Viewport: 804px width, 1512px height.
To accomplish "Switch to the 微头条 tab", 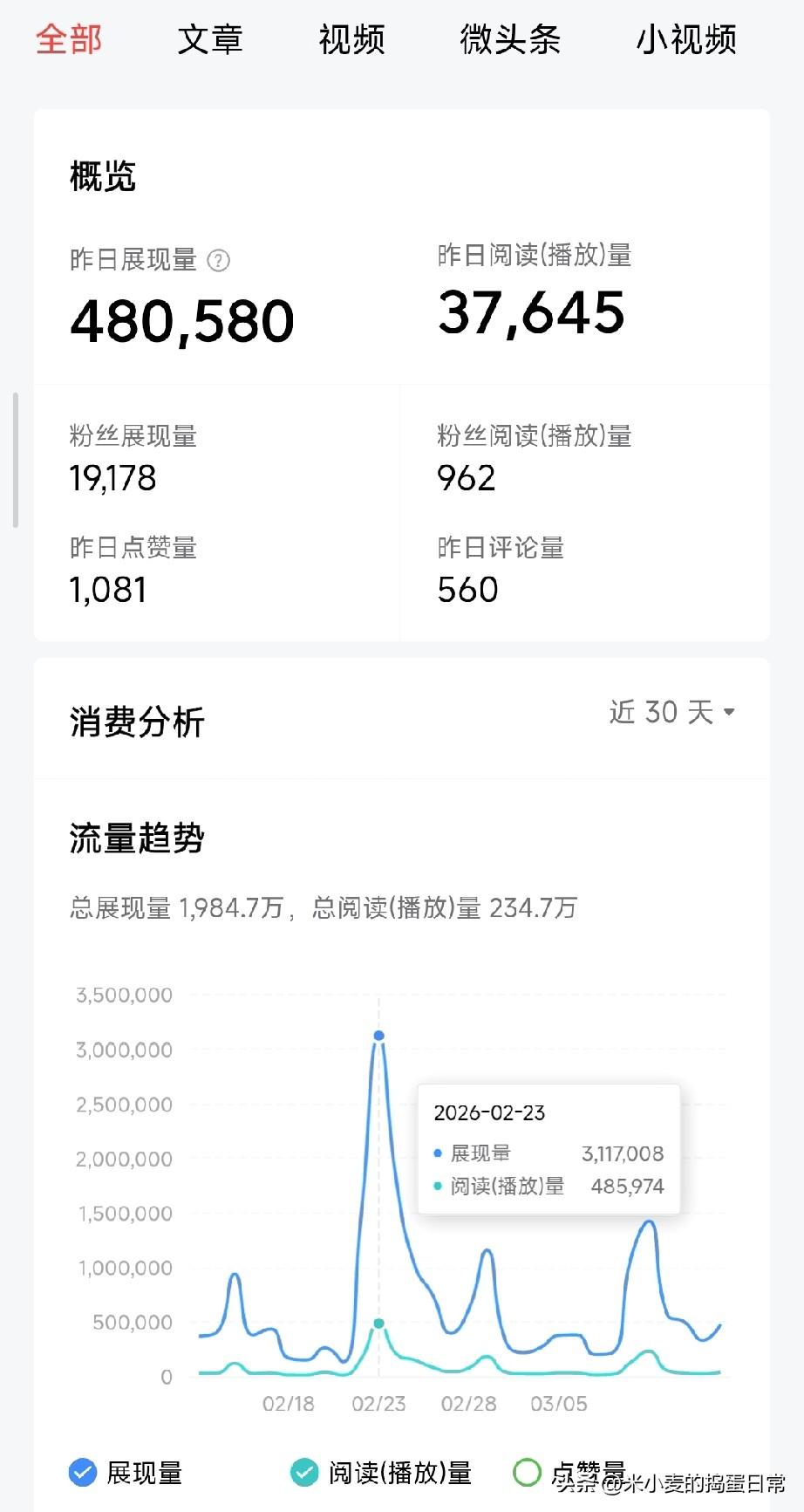I will pos(510,39).
